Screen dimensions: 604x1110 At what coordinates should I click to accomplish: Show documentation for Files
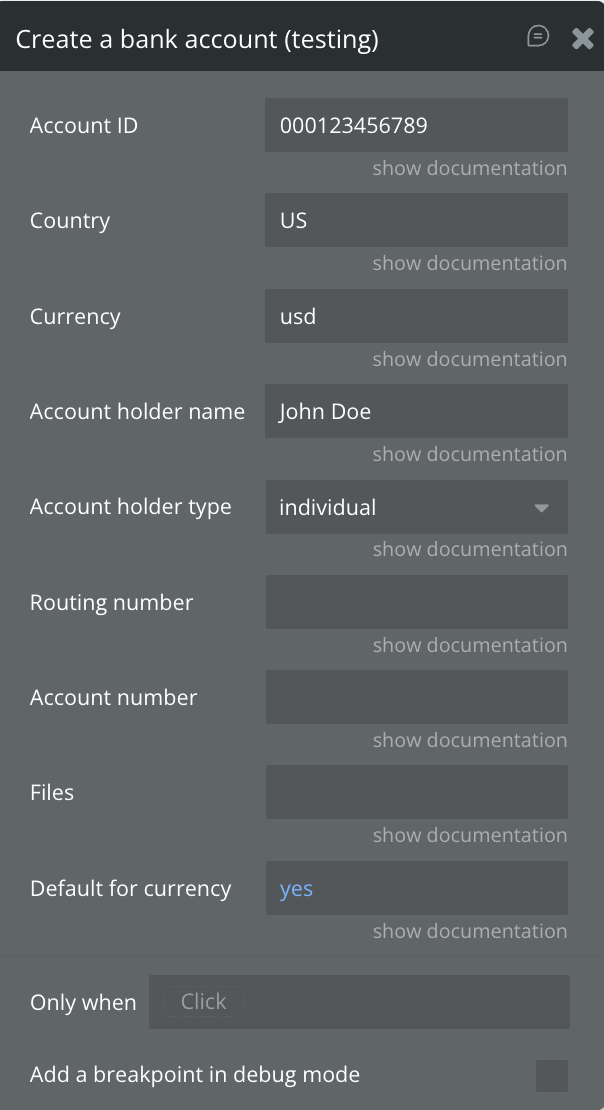coord(469,835)
